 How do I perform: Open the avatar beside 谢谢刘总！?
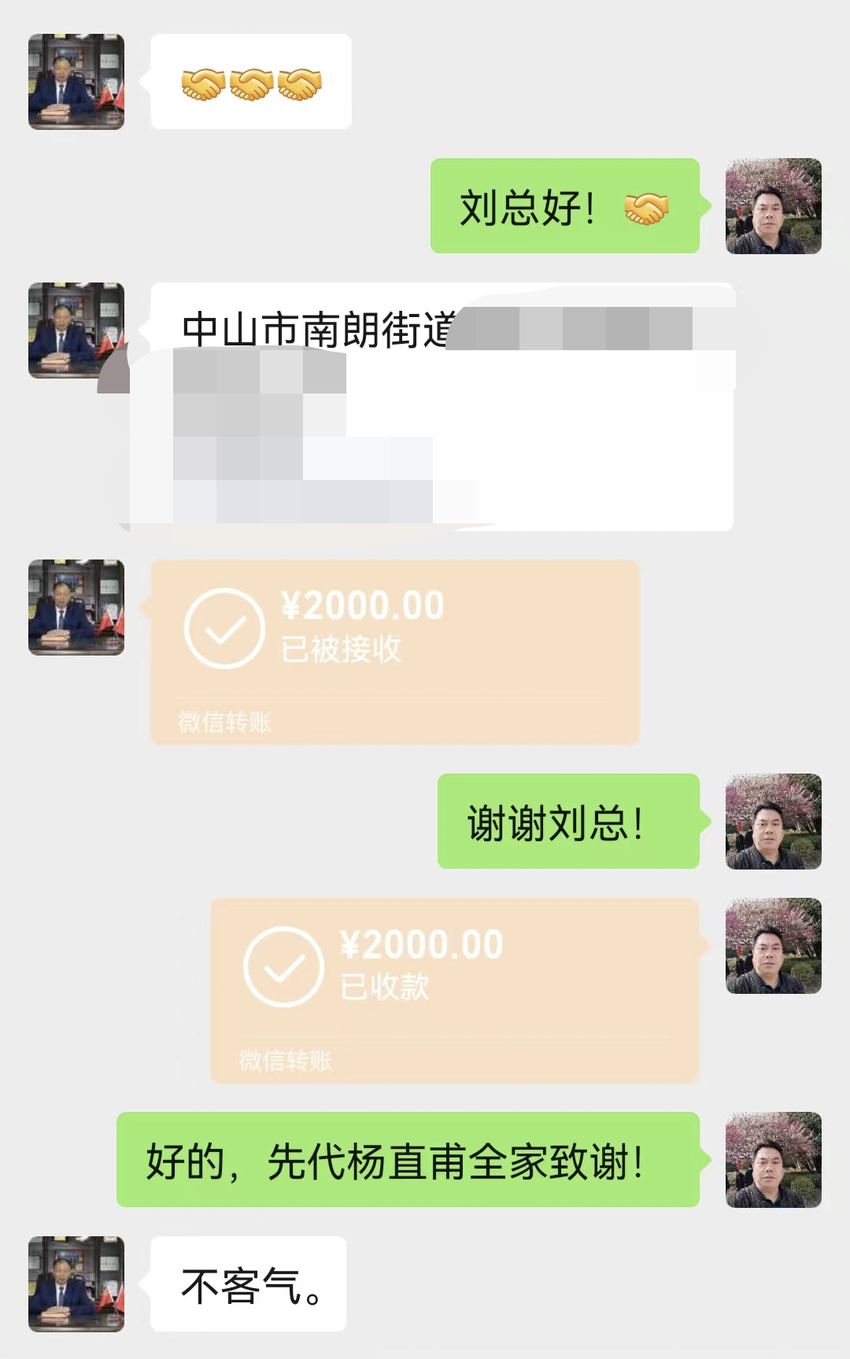pos(773,821)
